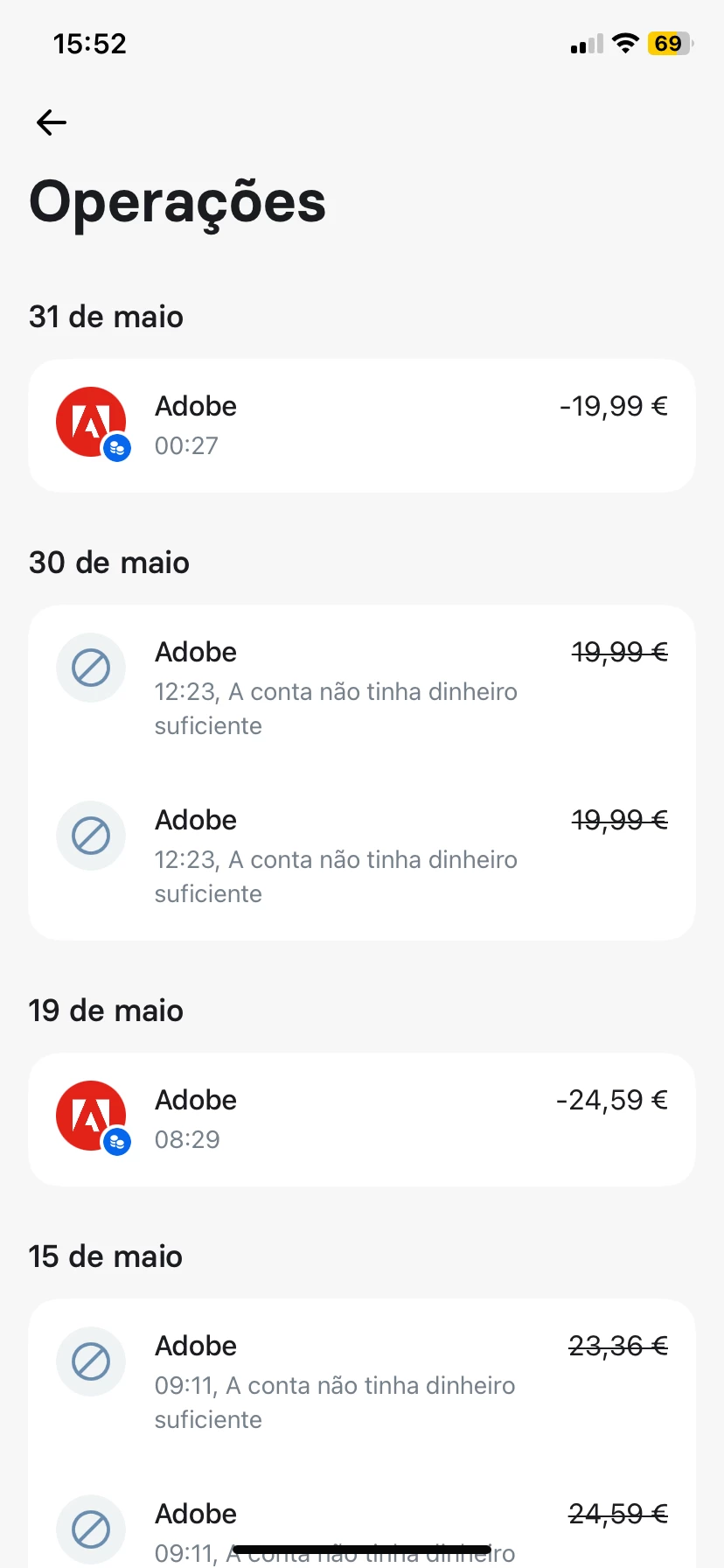The width and height of the screenshot is (724, 1568).
Task: Go back from the Operações screen
Action: [52, 122]
